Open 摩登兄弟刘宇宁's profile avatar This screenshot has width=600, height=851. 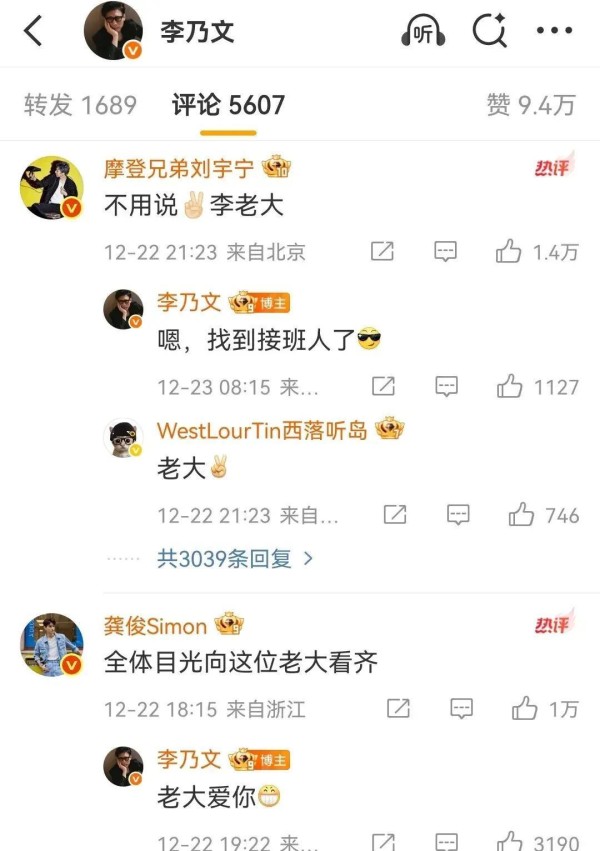[52, 187]
